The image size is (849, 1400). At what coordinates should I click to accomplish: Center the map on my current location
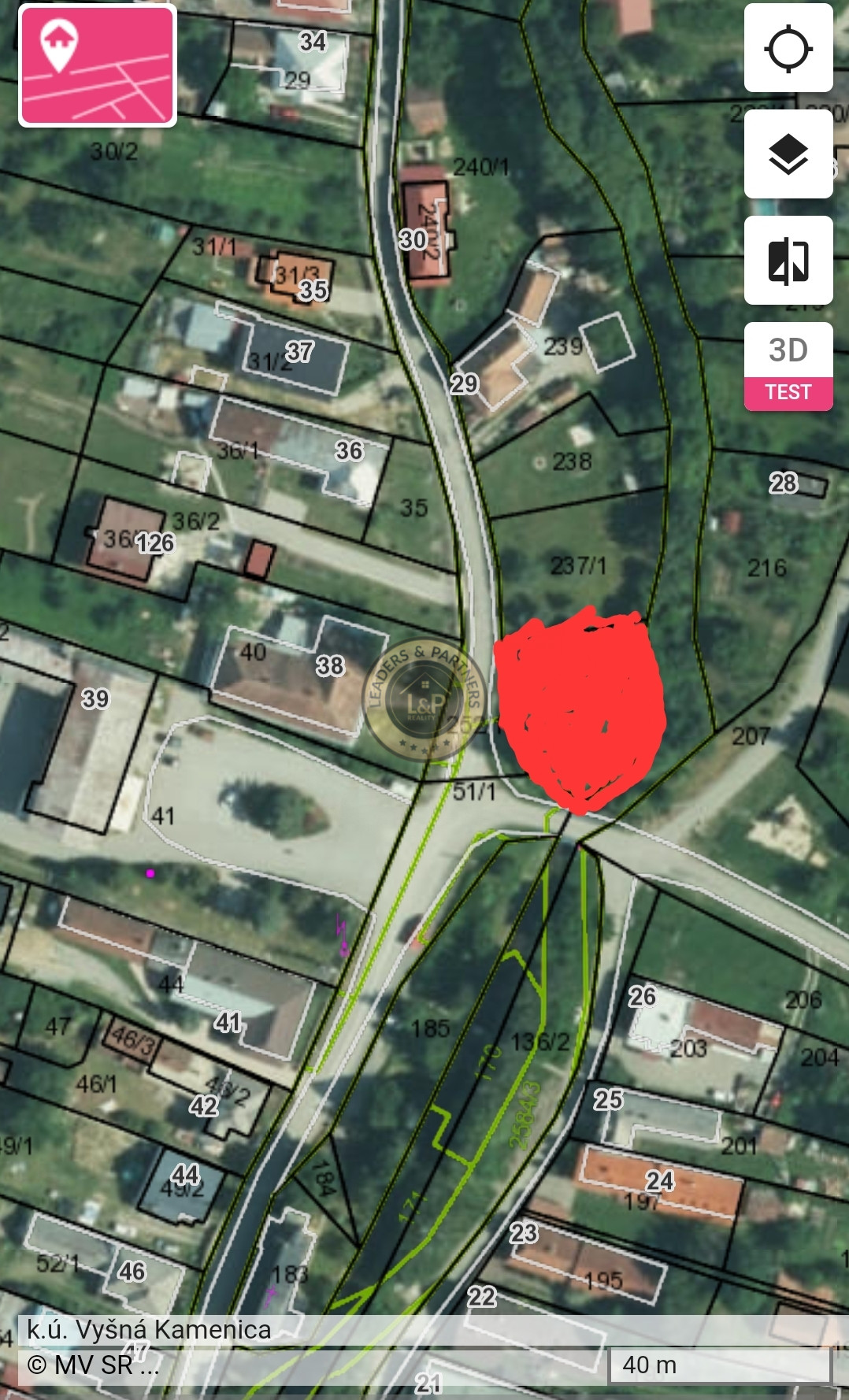coord(788,48)
